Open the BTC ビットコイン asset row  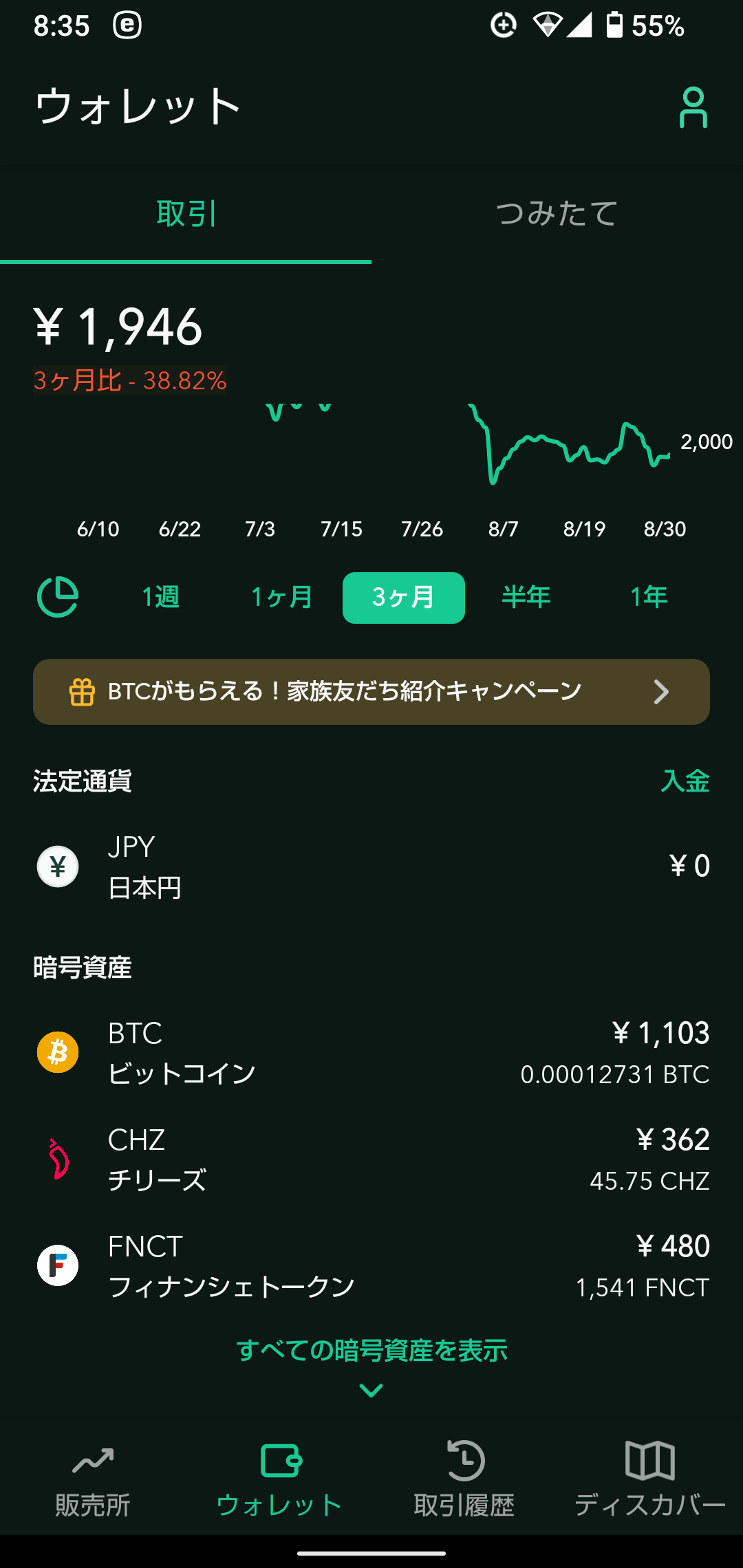(371, 1052)
